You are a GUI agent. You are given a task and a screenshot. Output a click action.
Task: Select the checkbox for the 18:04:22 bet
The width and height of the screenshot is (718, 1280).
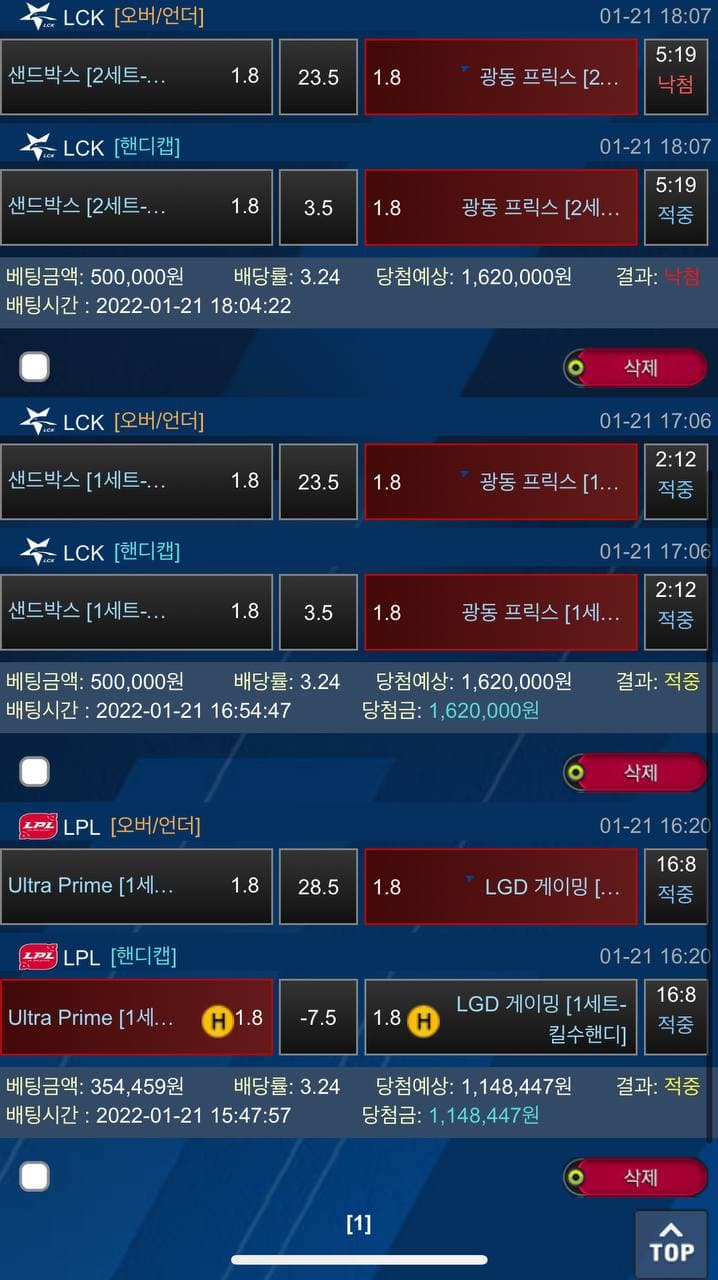[35, 367]
